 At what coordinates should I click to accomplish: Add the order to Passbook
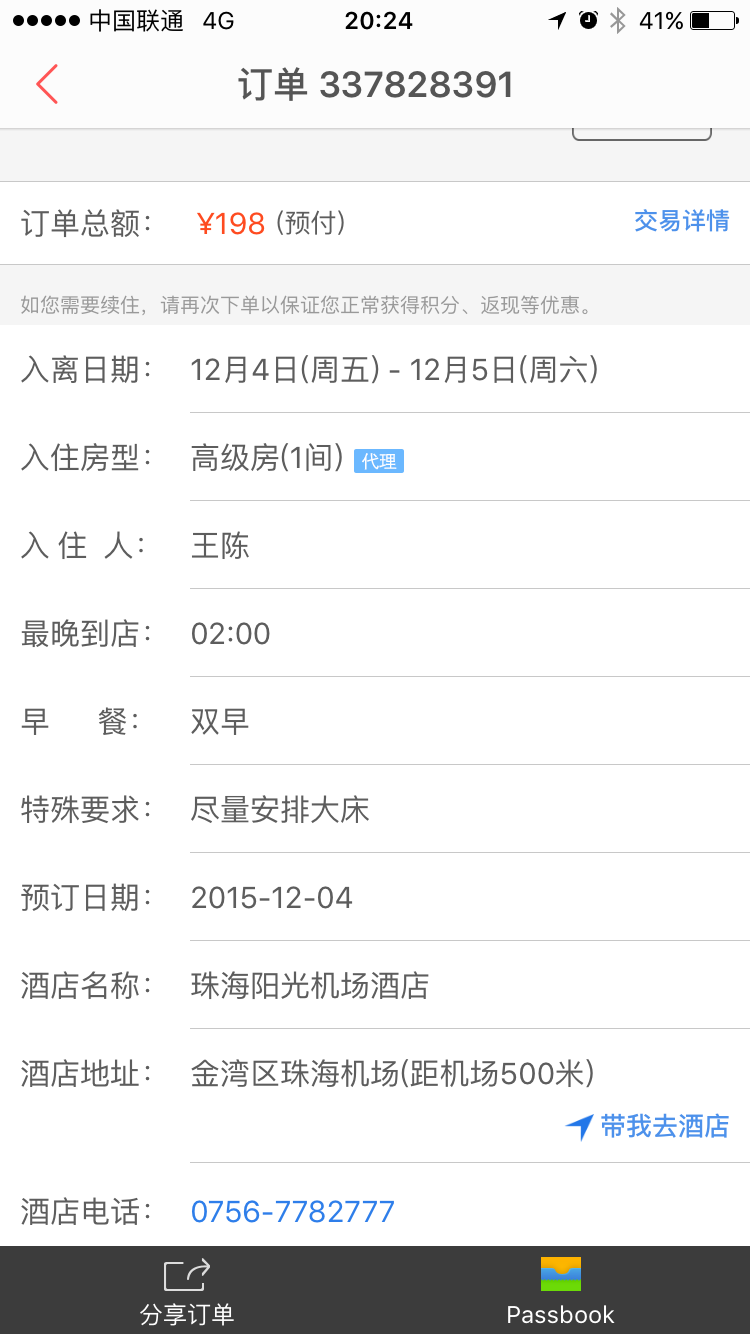[x=560, y=1292]
